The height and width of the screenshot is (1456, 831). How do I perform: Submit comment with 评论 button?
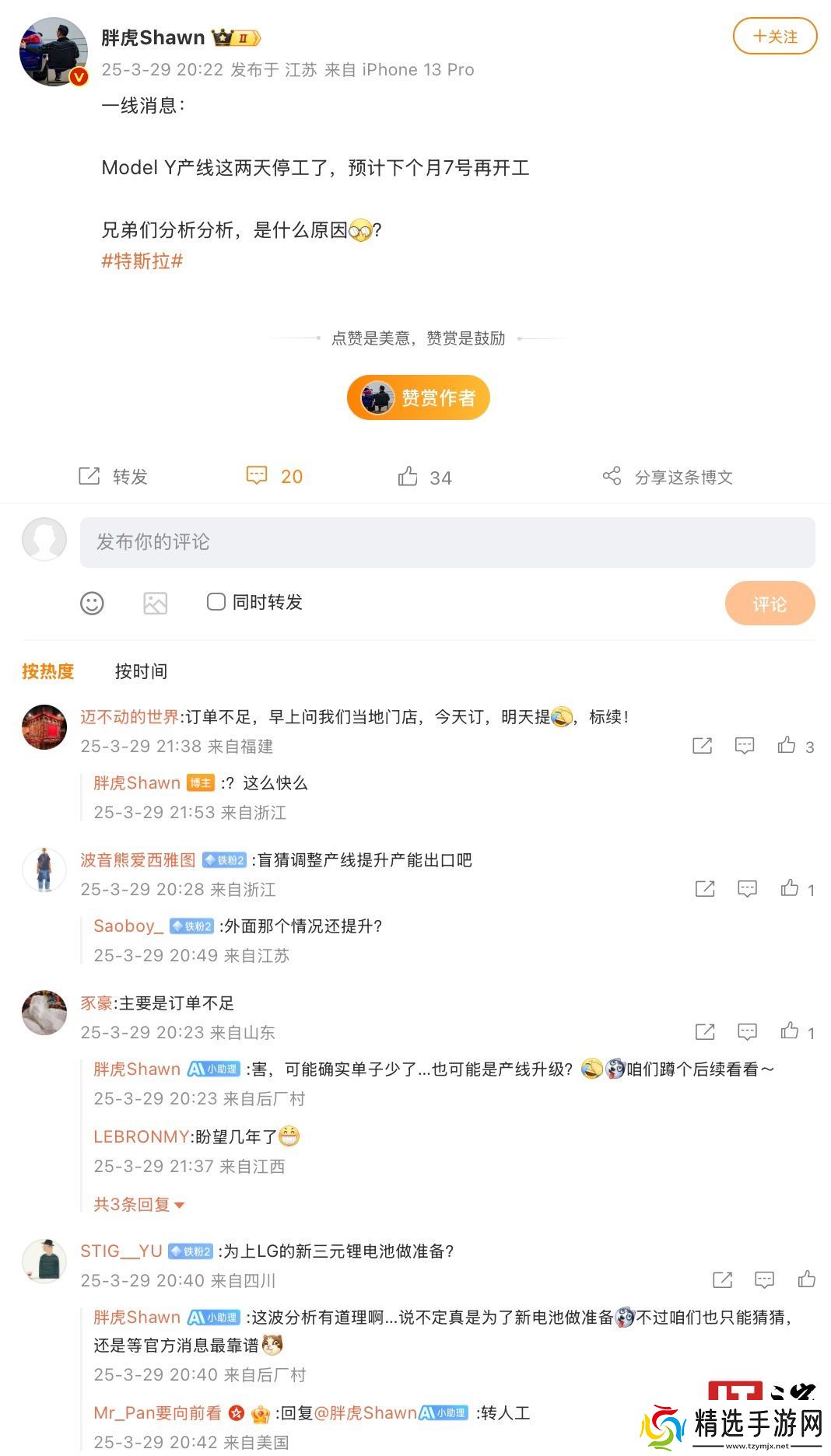770,604
